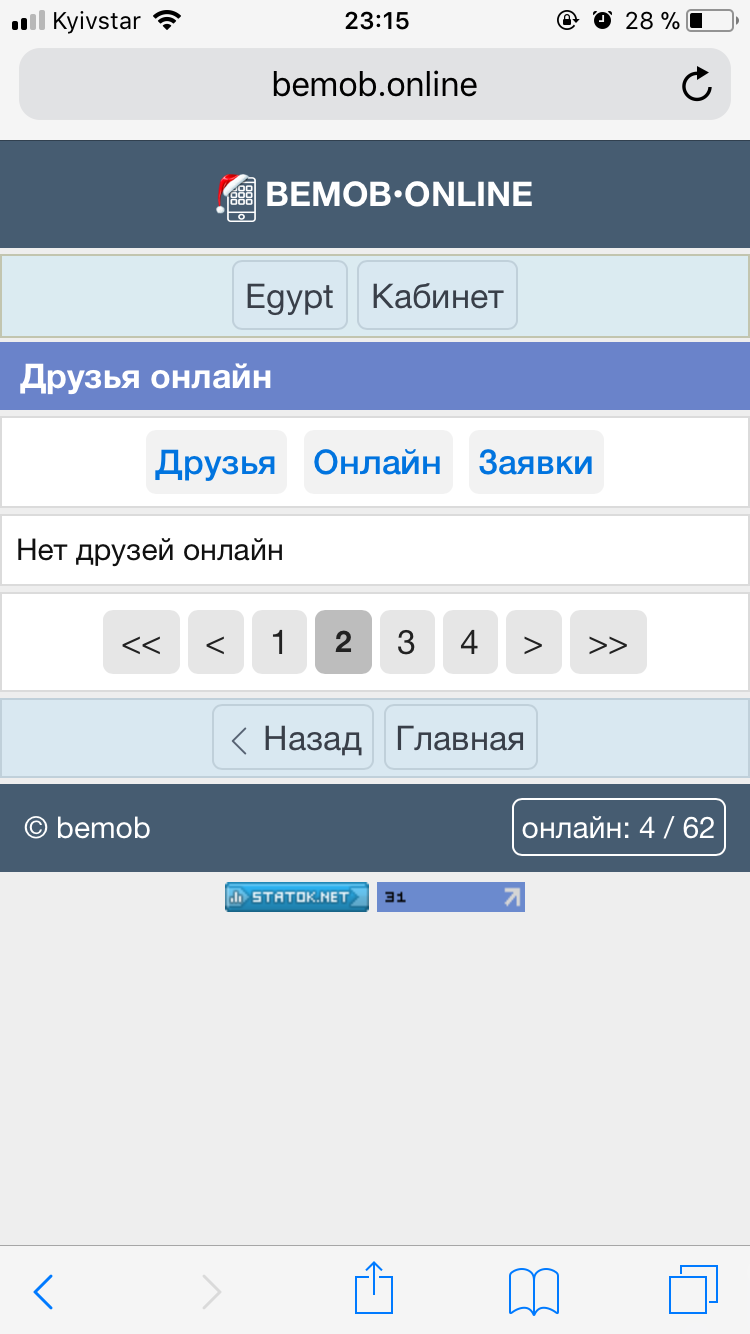The width and height of the screenshot is (750, 1334).
Task: Switch to the Друзья tab
Action: [216, 462]
